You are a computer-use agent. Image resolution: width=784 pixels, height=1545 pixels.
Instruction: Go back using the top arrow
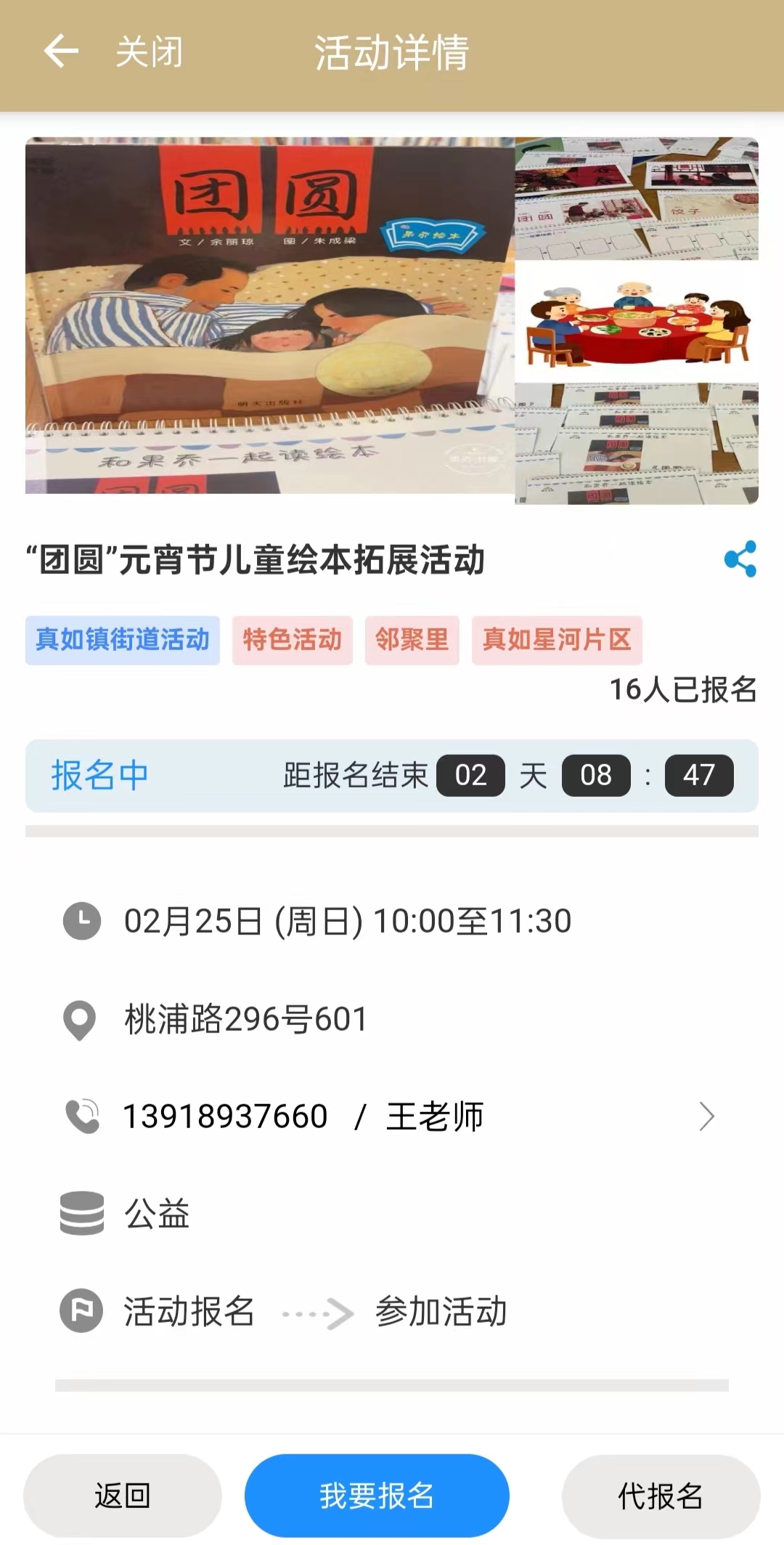point(61,52)
